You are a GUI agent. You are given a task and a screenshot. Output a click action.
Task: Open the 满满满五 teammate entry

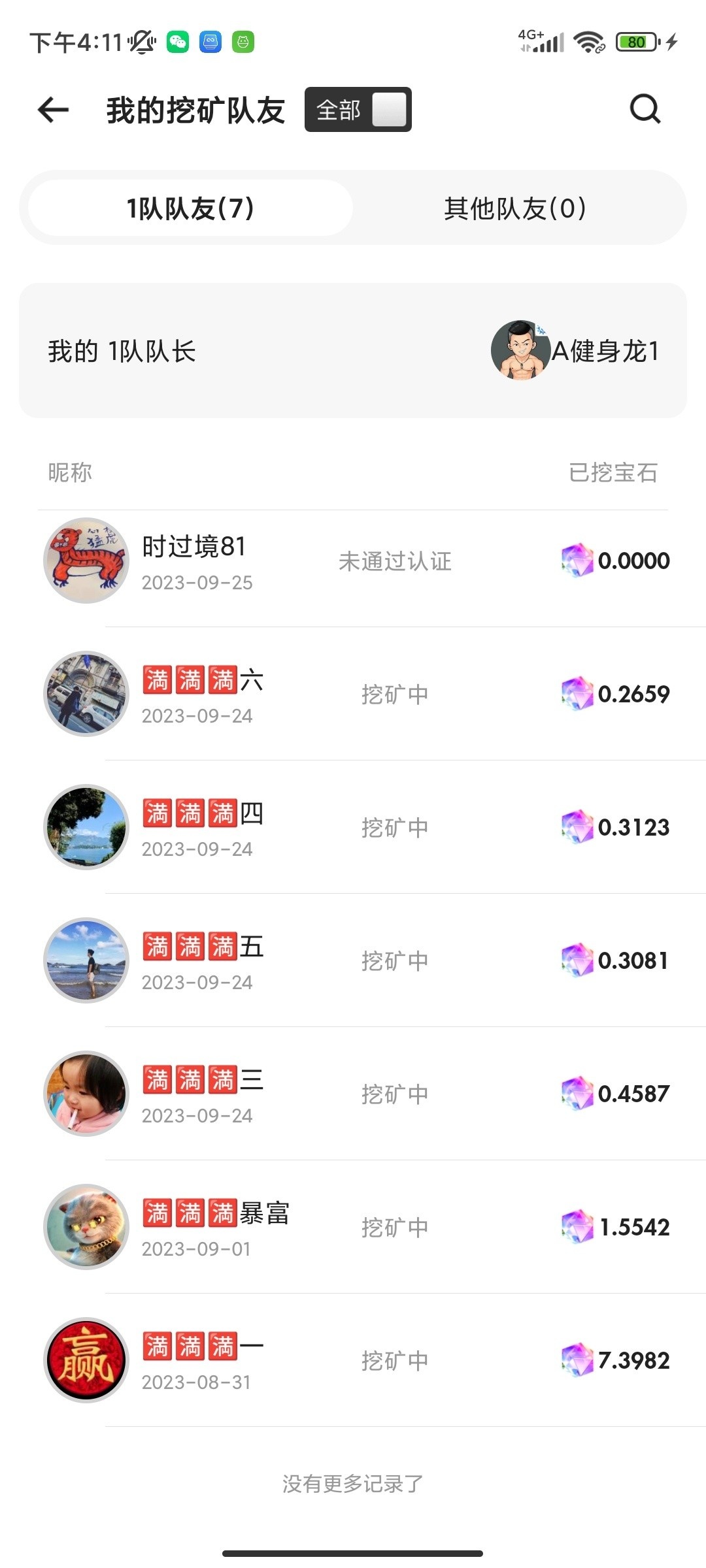point(353,961)
